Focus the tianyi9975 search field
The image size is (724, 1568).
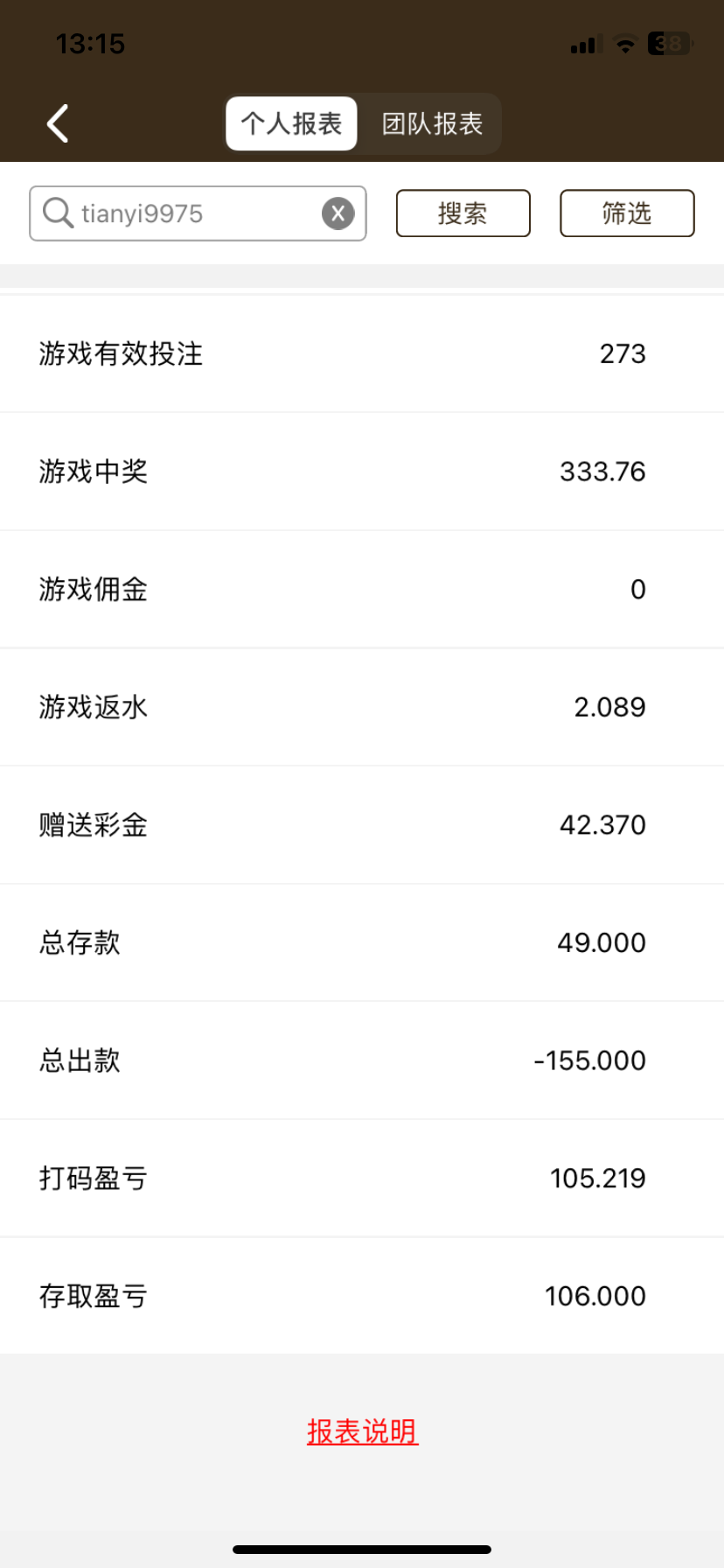point(188,213)
